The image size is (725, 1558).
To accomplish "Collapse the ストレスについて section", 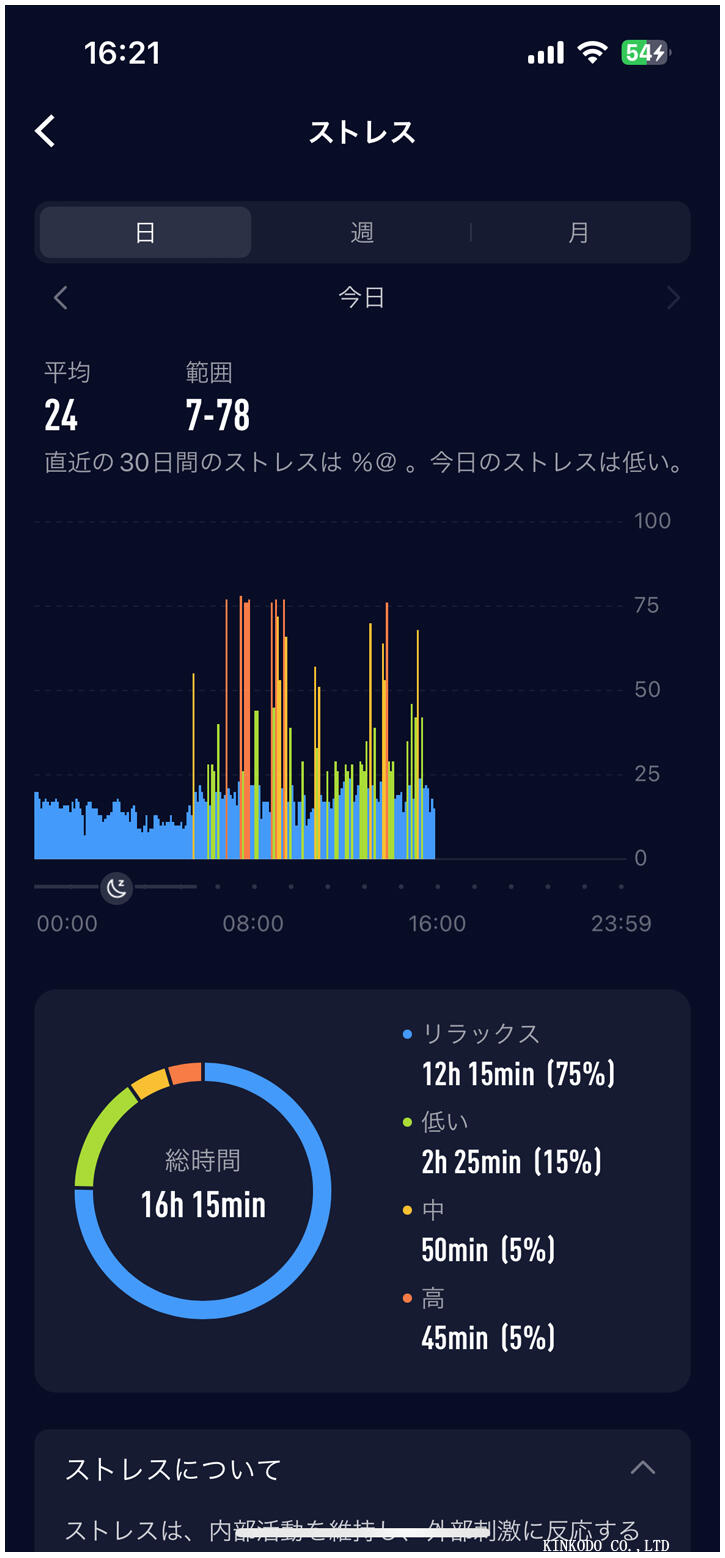I will pyautogui.click(x=642, y=1468).
